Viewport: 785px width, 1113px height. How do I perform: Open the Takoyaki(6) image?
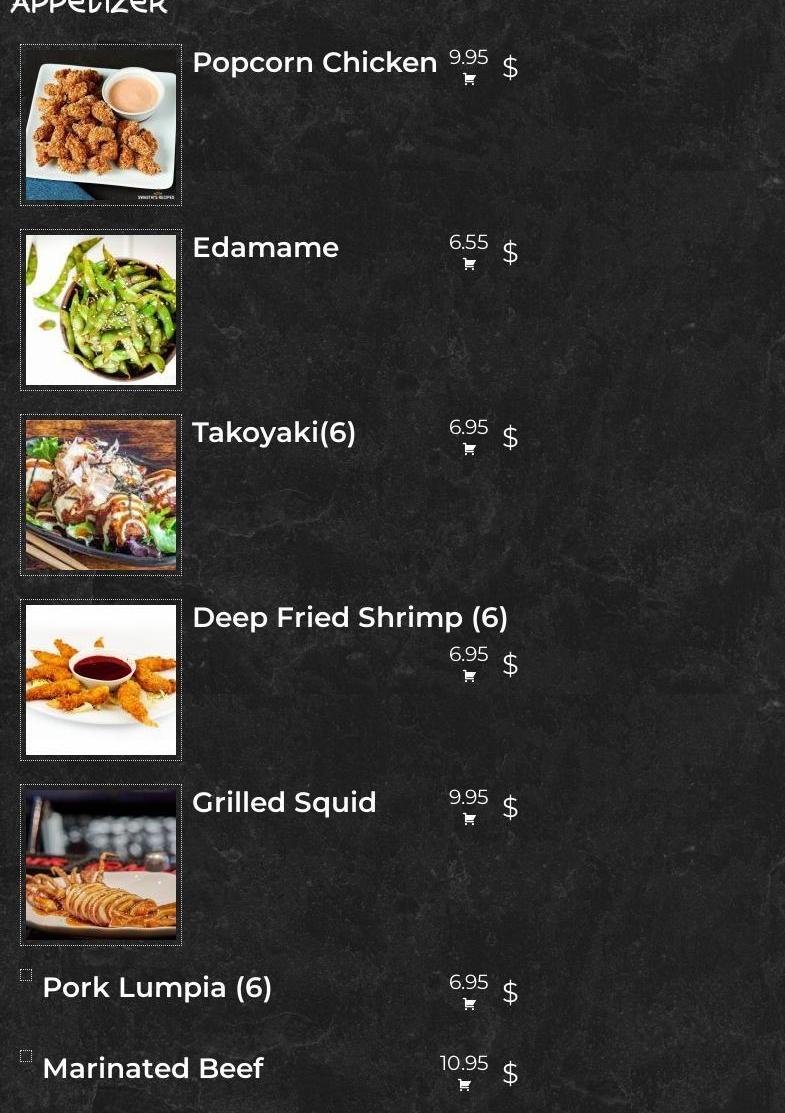point(101,495)
